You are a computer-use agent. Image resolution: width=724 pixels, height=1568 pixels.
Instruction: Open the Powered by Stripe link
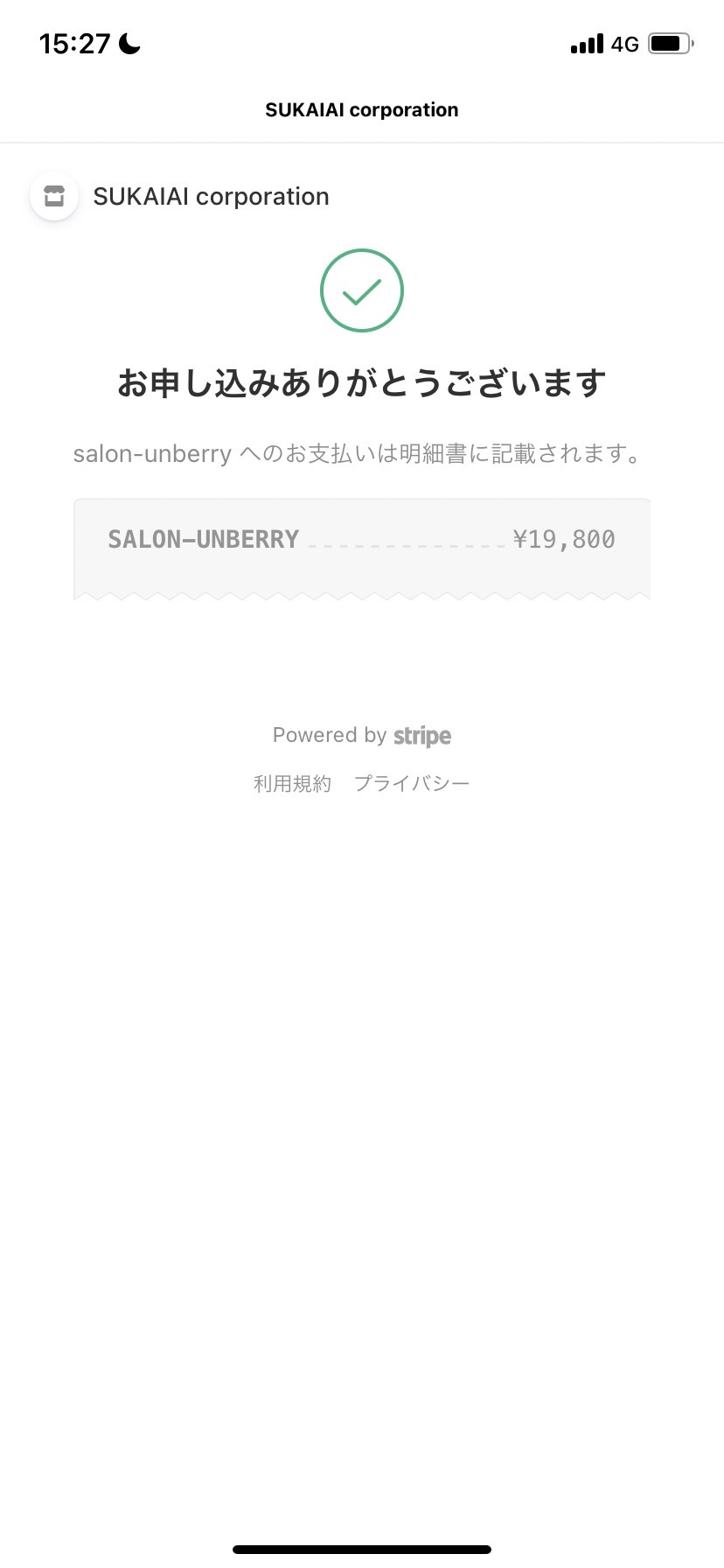(362, 735)
